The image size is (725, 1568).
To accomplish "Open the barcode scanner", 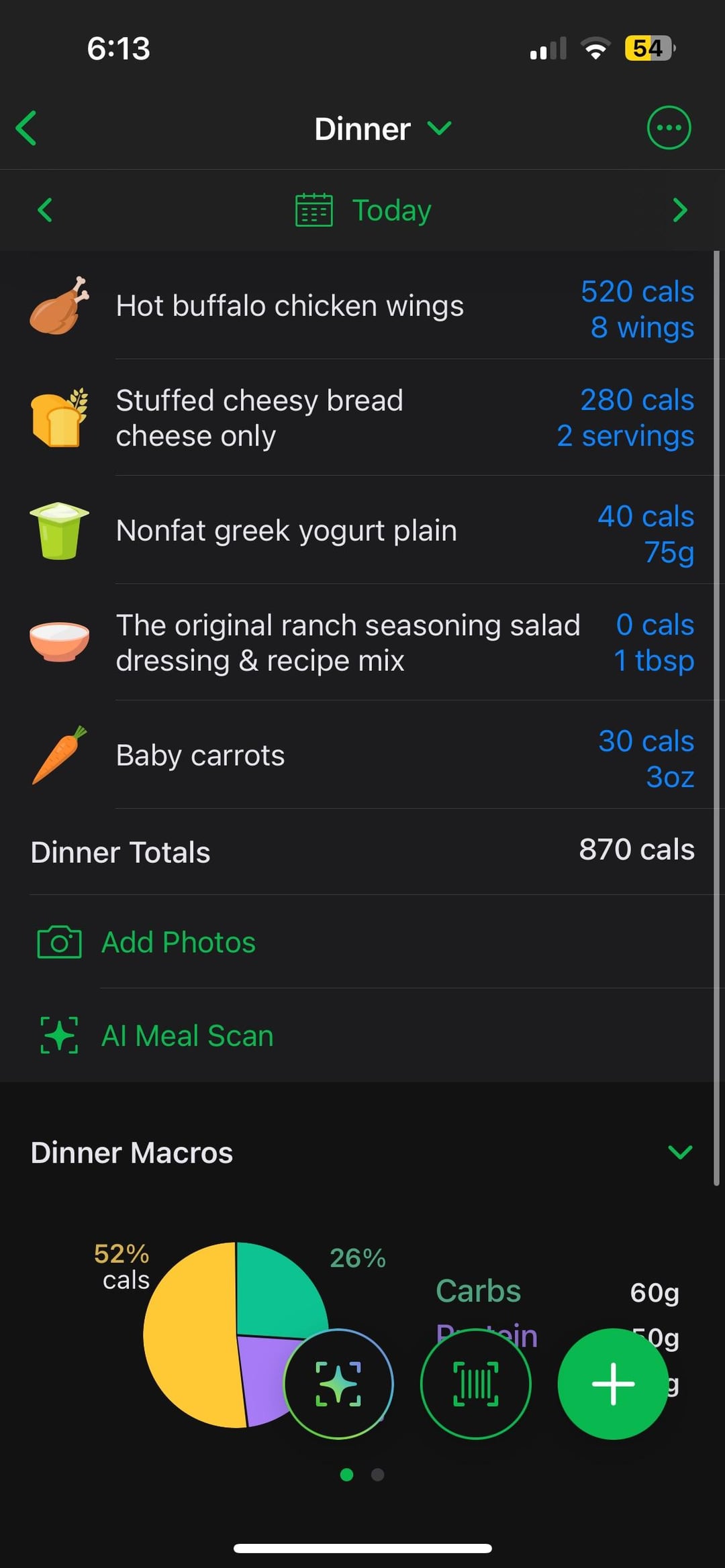I will 475,1383.
